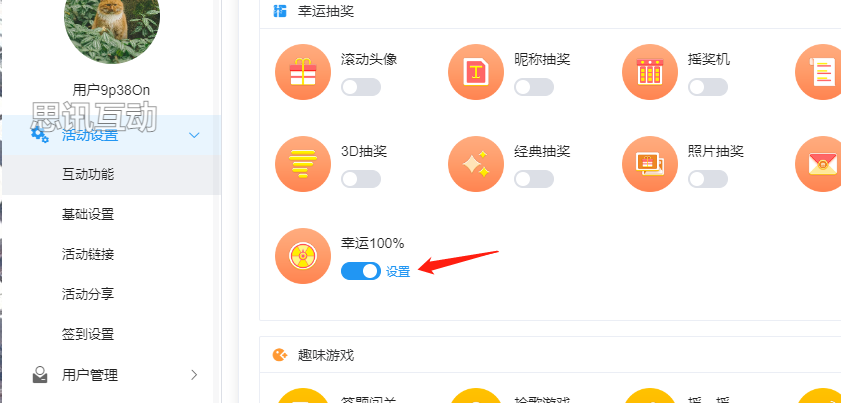Viewport: 841px width, 403px height.
Task: Open 活动分享 in the sidebar
Action: pyautogui.click(x=88, y=294)
